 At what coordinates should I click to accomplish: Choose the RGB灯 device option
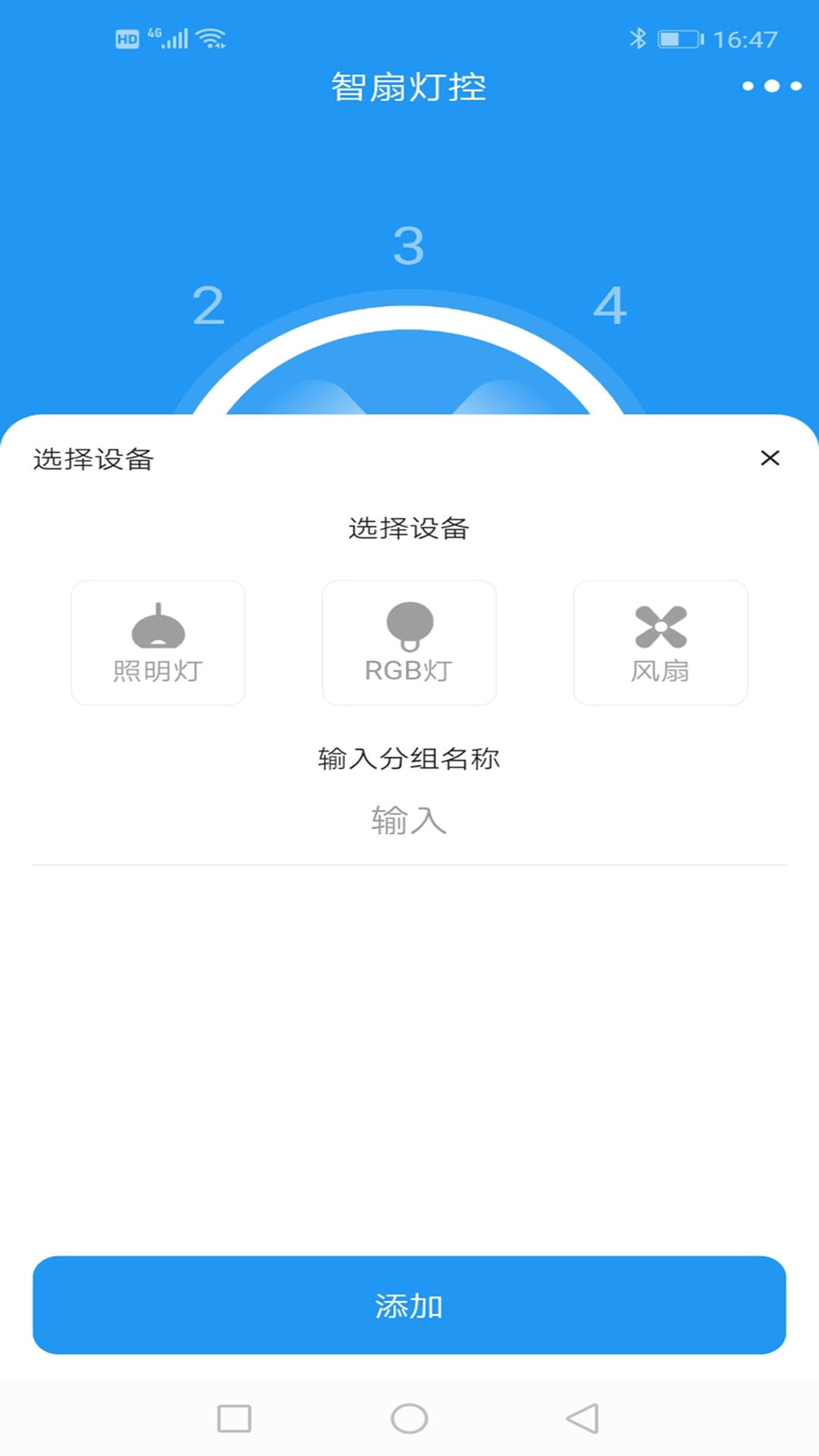tap(409, 642)
